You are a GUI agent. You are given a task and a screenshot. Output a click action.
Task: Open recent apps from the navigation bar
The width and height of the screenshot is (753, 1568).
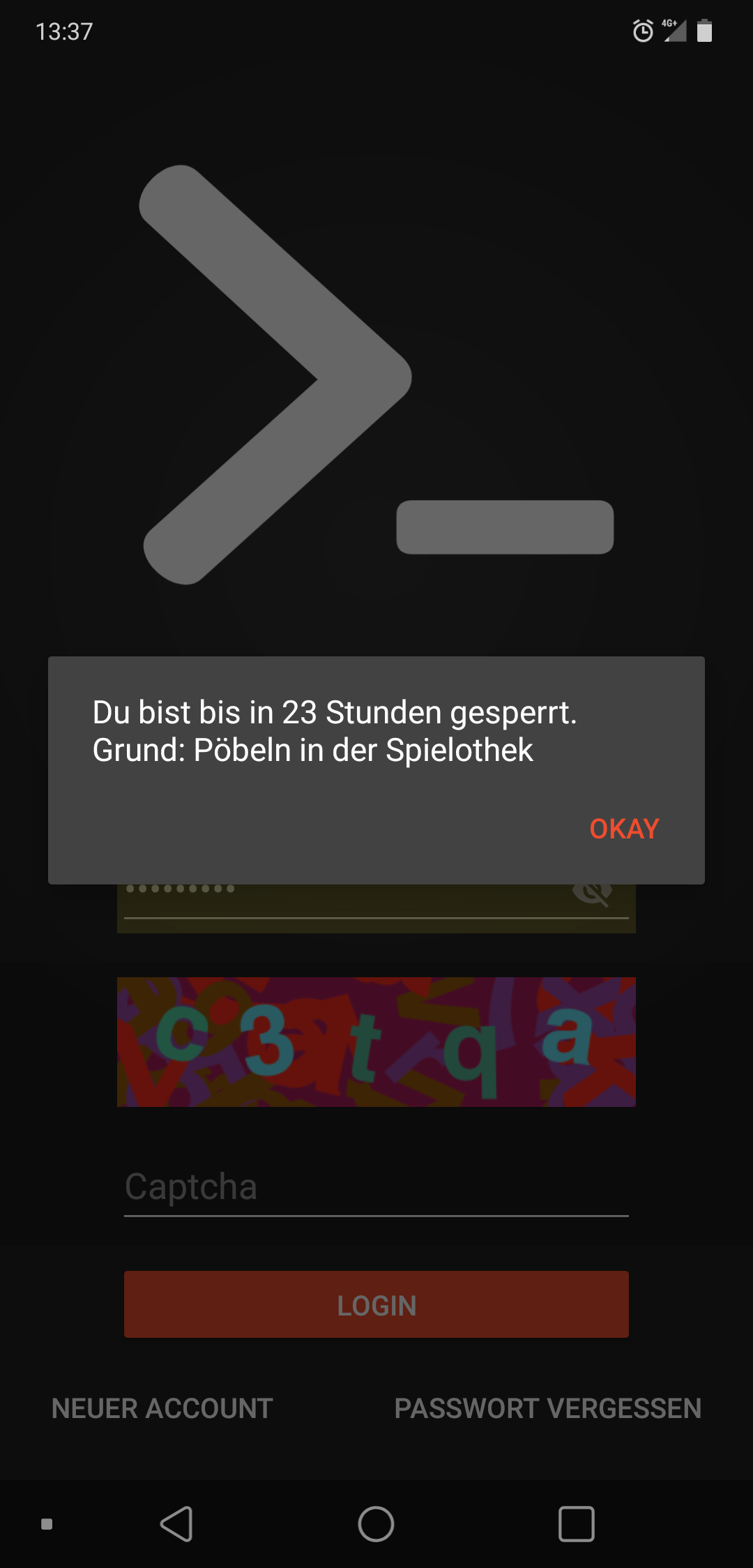577,1523
